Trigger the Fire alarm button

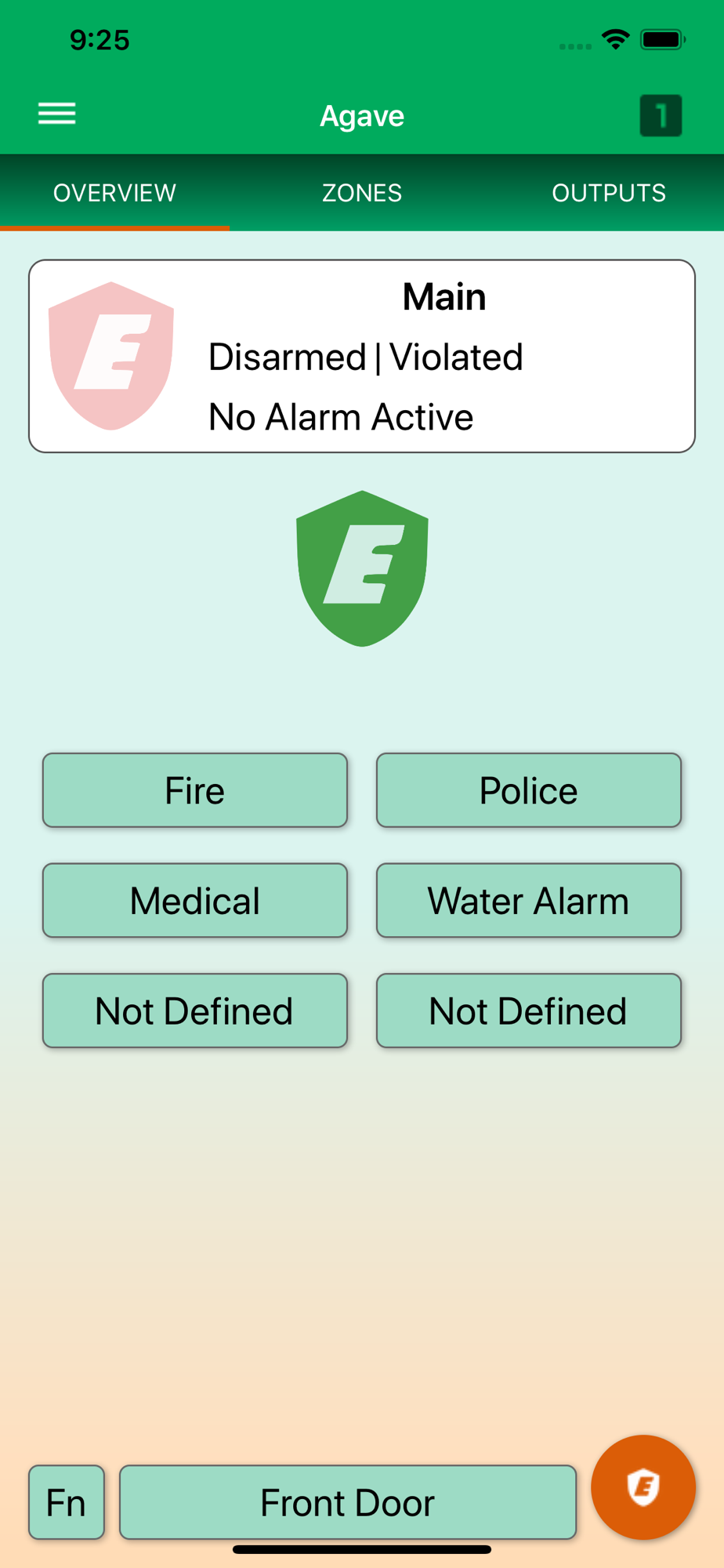(x=195, y=790)
